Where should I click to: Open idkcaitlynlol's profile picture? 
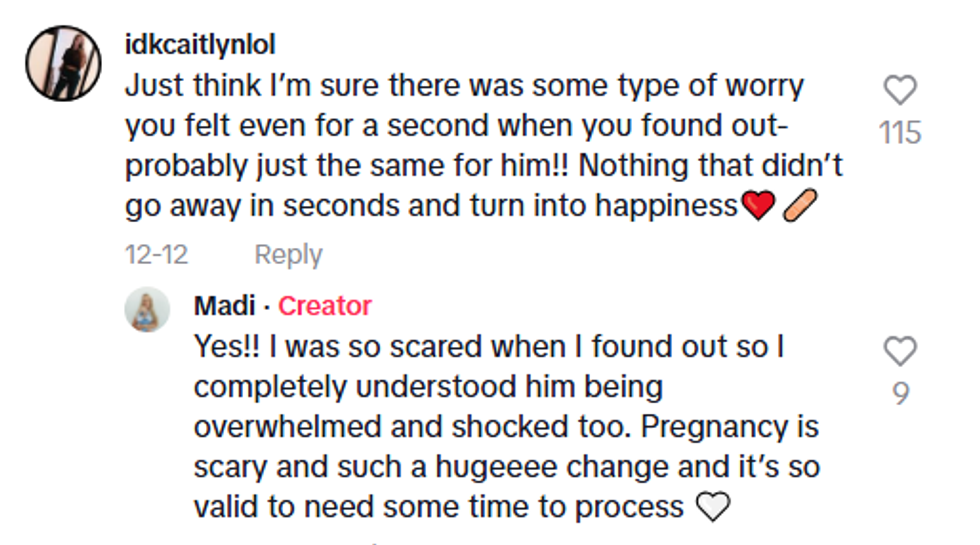coord(63,63)
